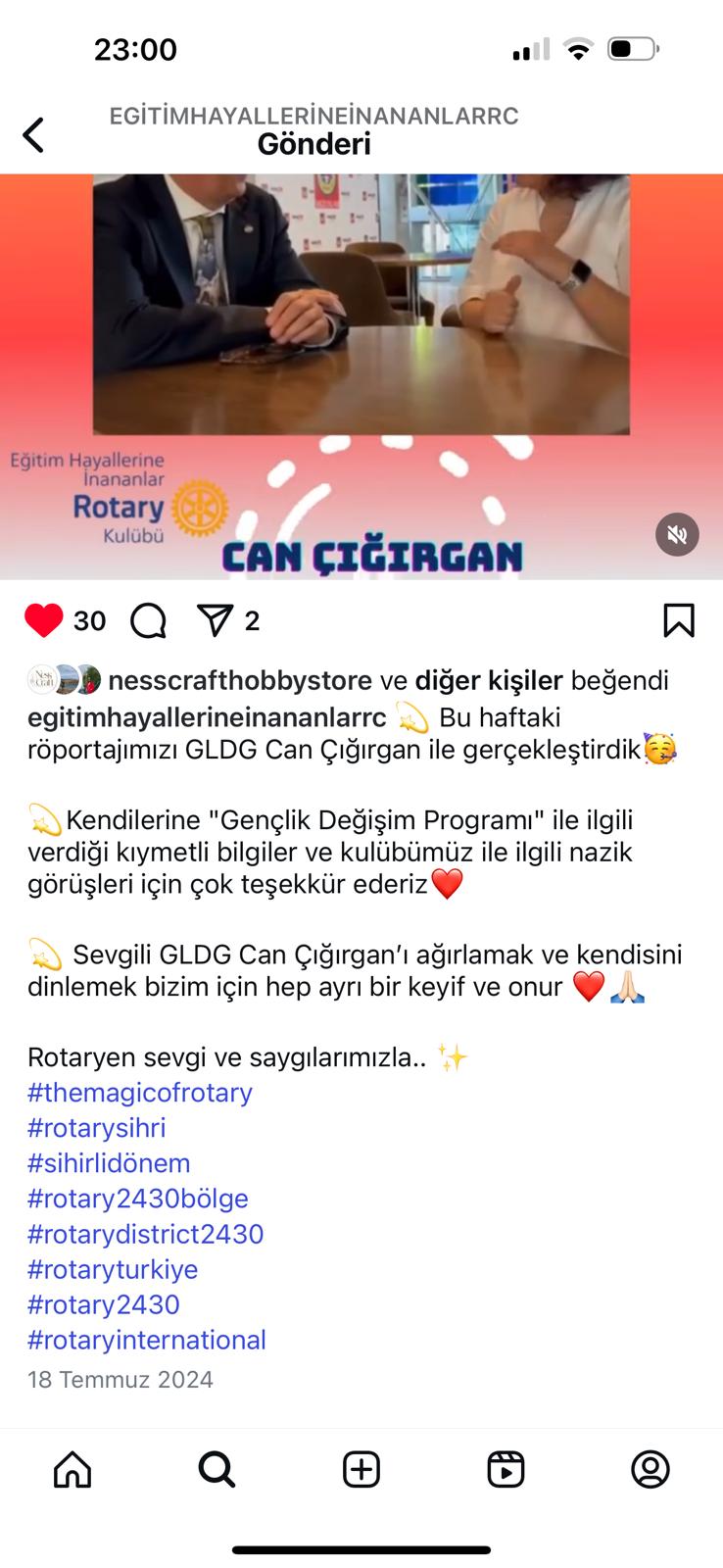The width and height of the screenshot is (723, 1568).
Task: Switch to the Home tab
Action: 72,1470
